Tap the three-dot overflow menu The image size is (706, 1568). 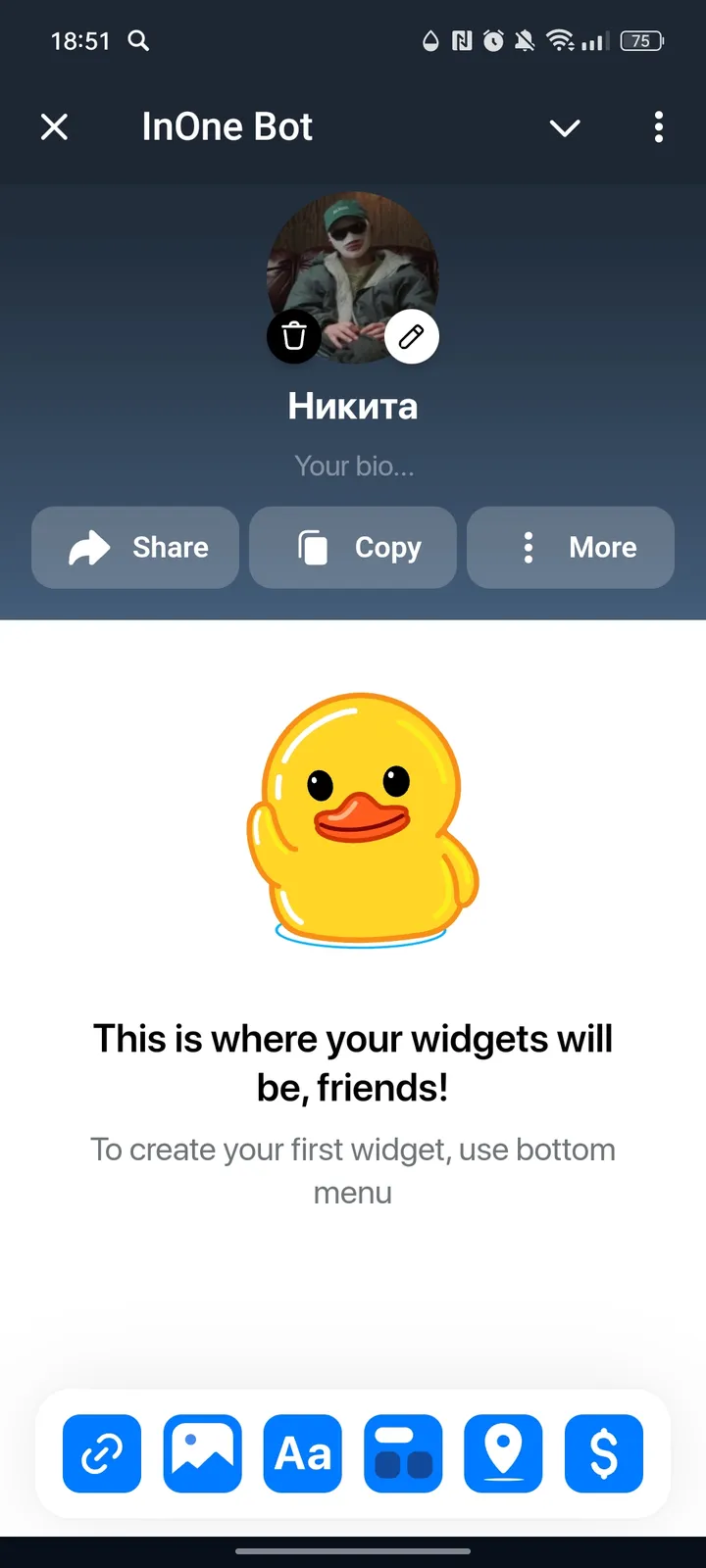coord(658,127)
